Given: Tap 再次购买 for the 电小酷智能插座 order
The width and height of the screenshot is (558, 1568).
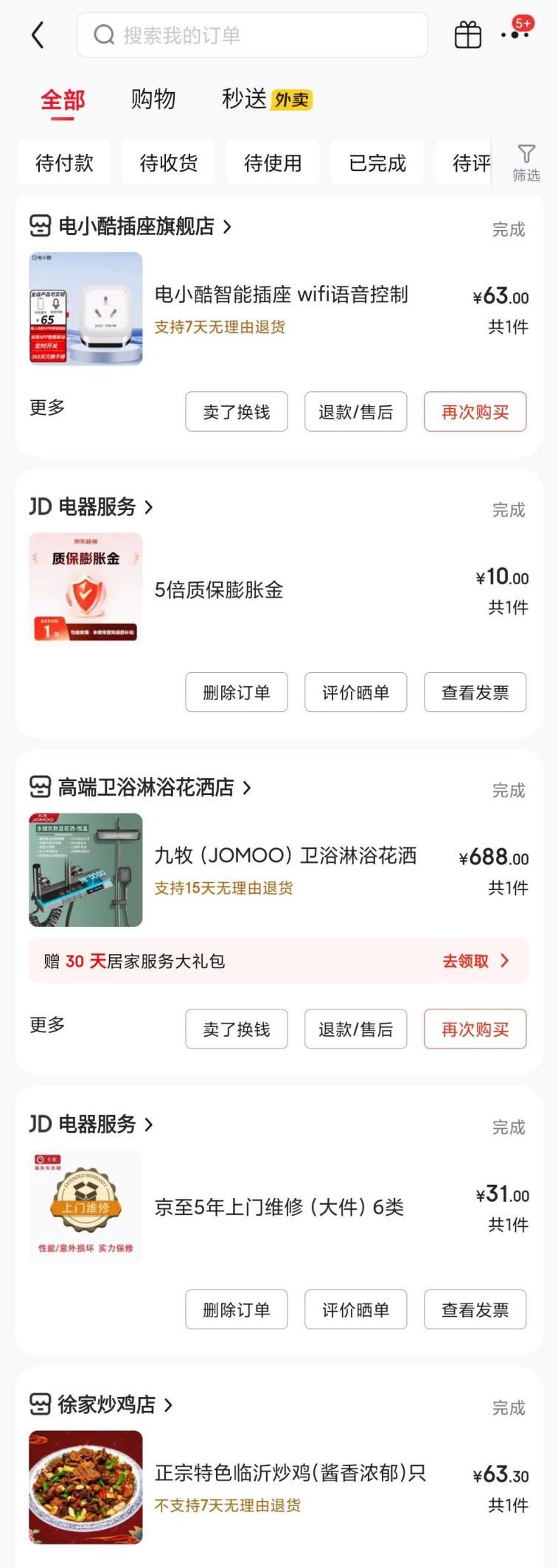Looking at the screenshot, I should [x=475, y=412].
